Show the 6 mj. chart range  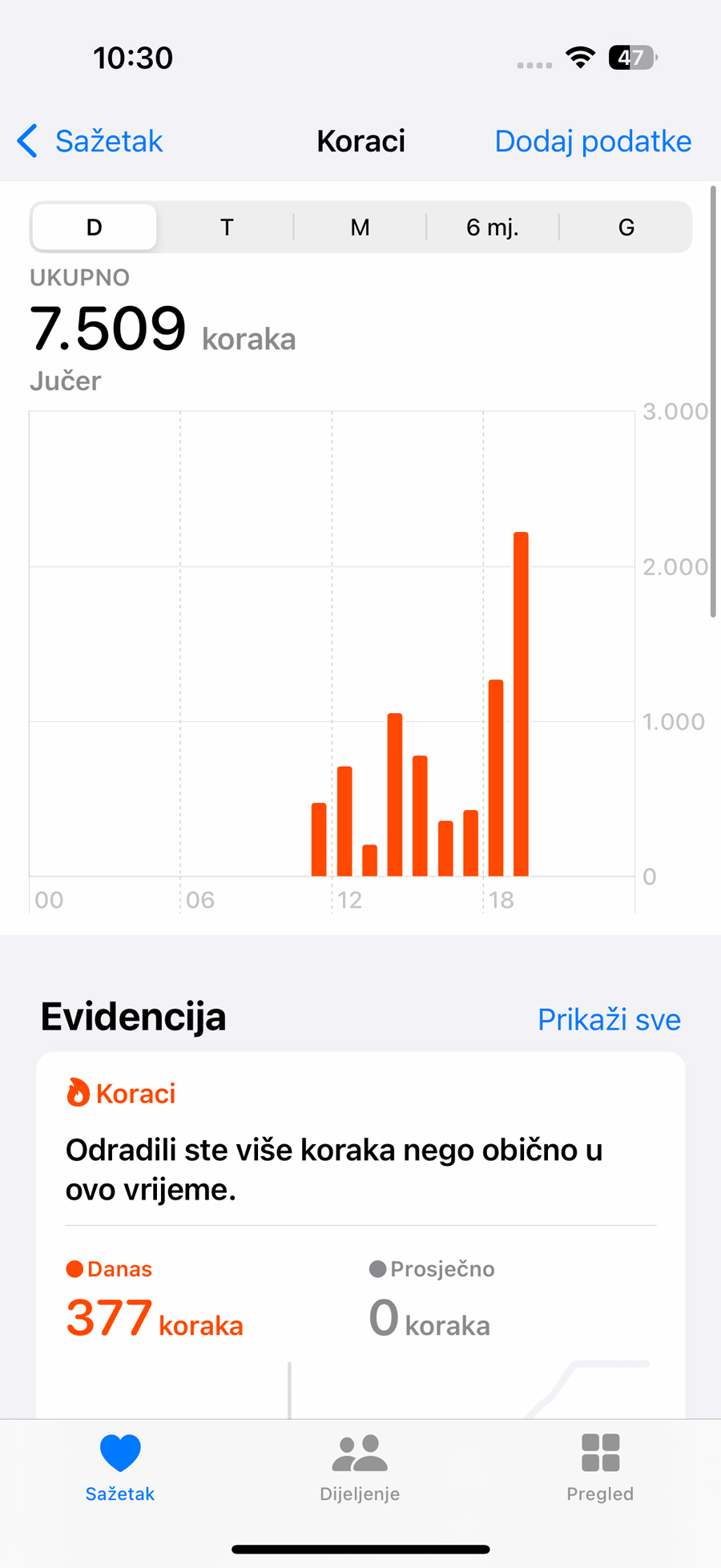492,228
